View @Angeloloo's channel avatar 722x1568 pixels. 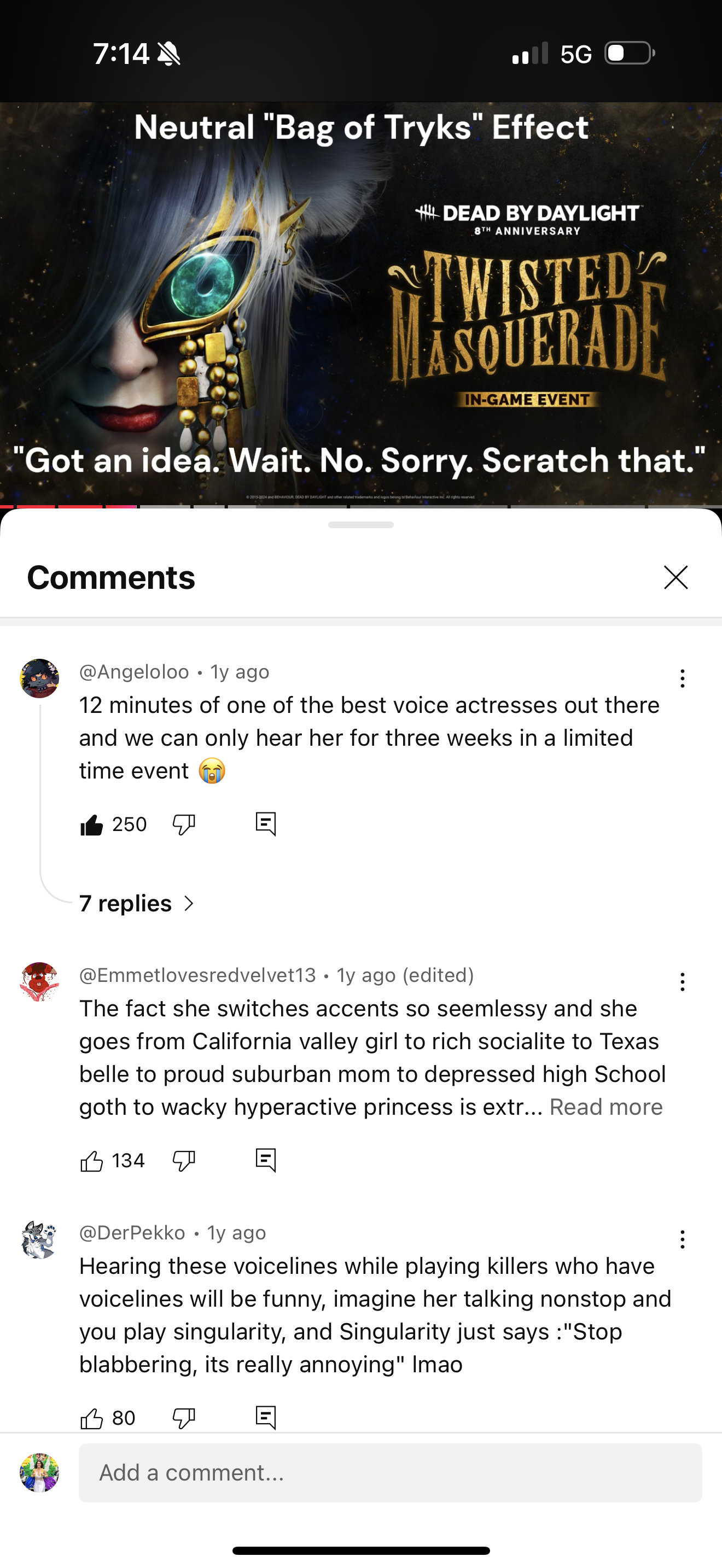(39, 678)
